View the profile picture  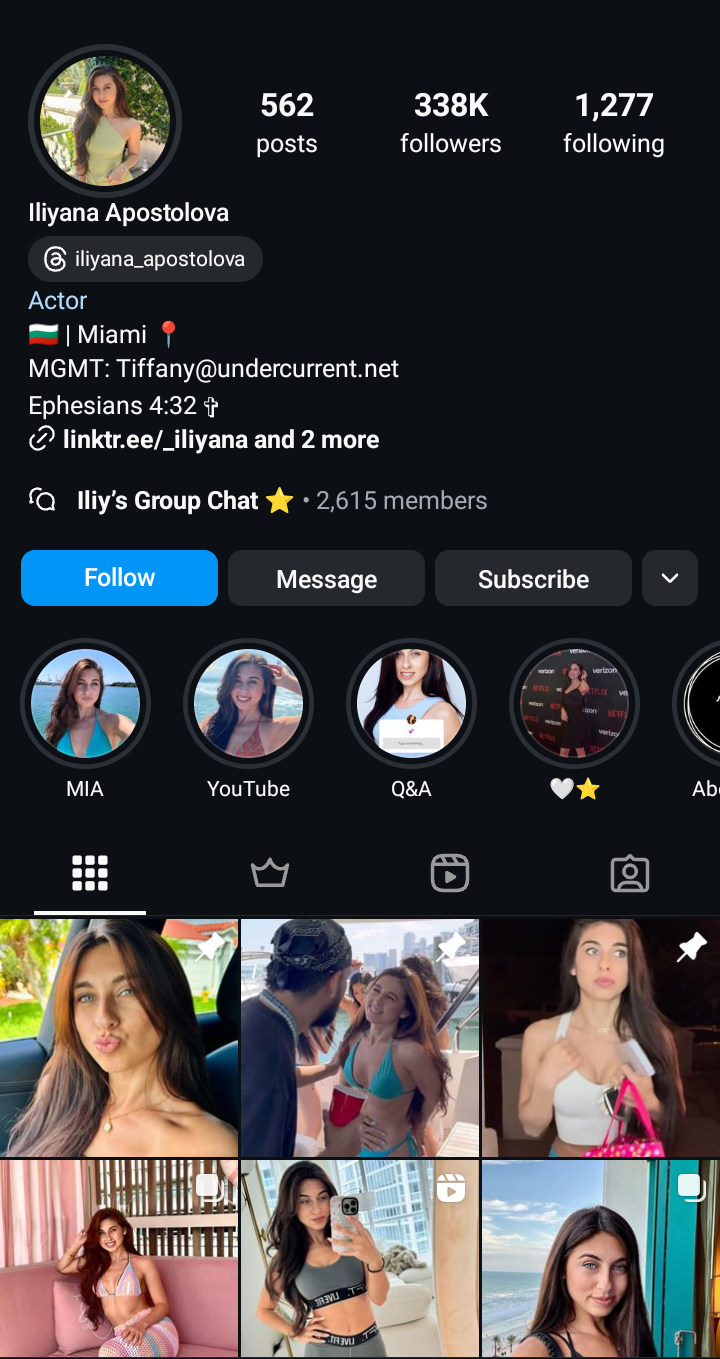[x=105, y=121]
